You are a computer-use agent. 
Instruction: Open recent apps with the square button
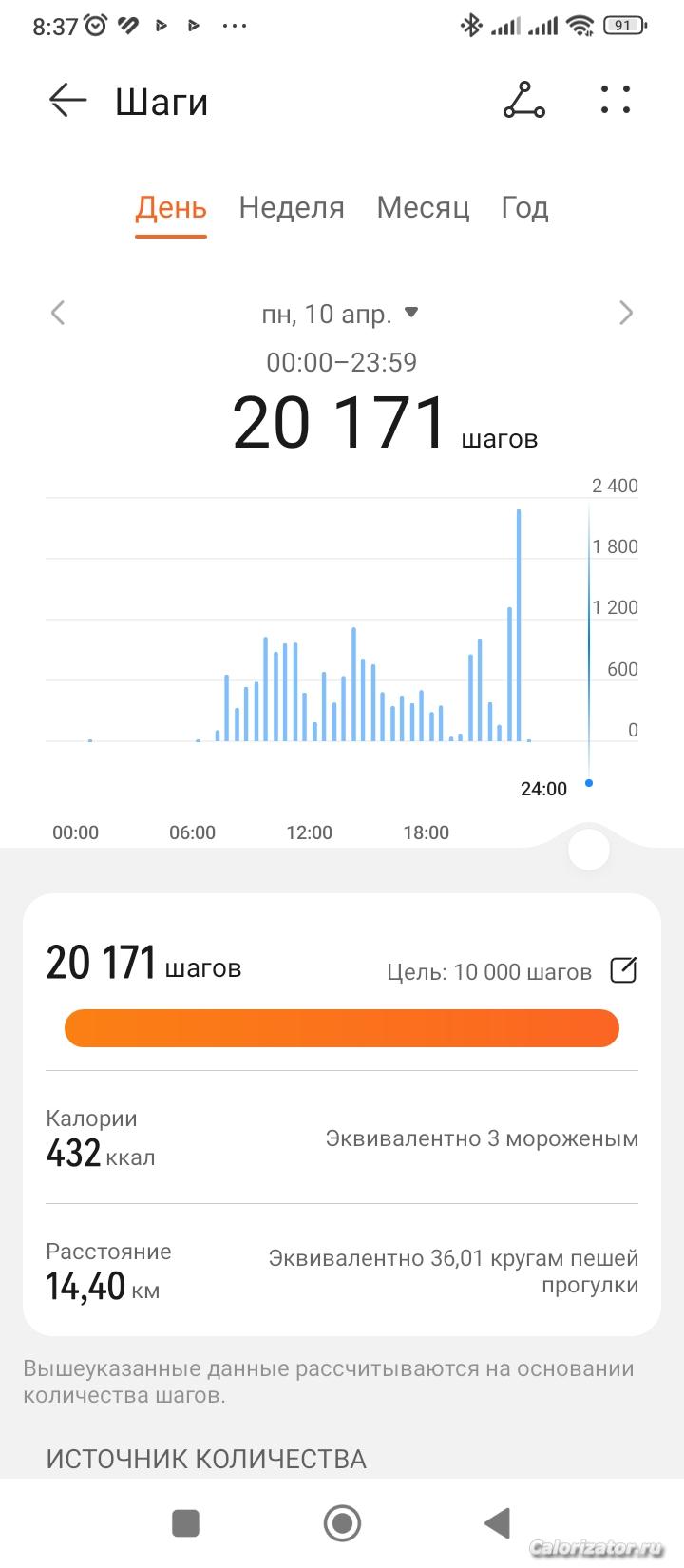(x=185, y=1522)
